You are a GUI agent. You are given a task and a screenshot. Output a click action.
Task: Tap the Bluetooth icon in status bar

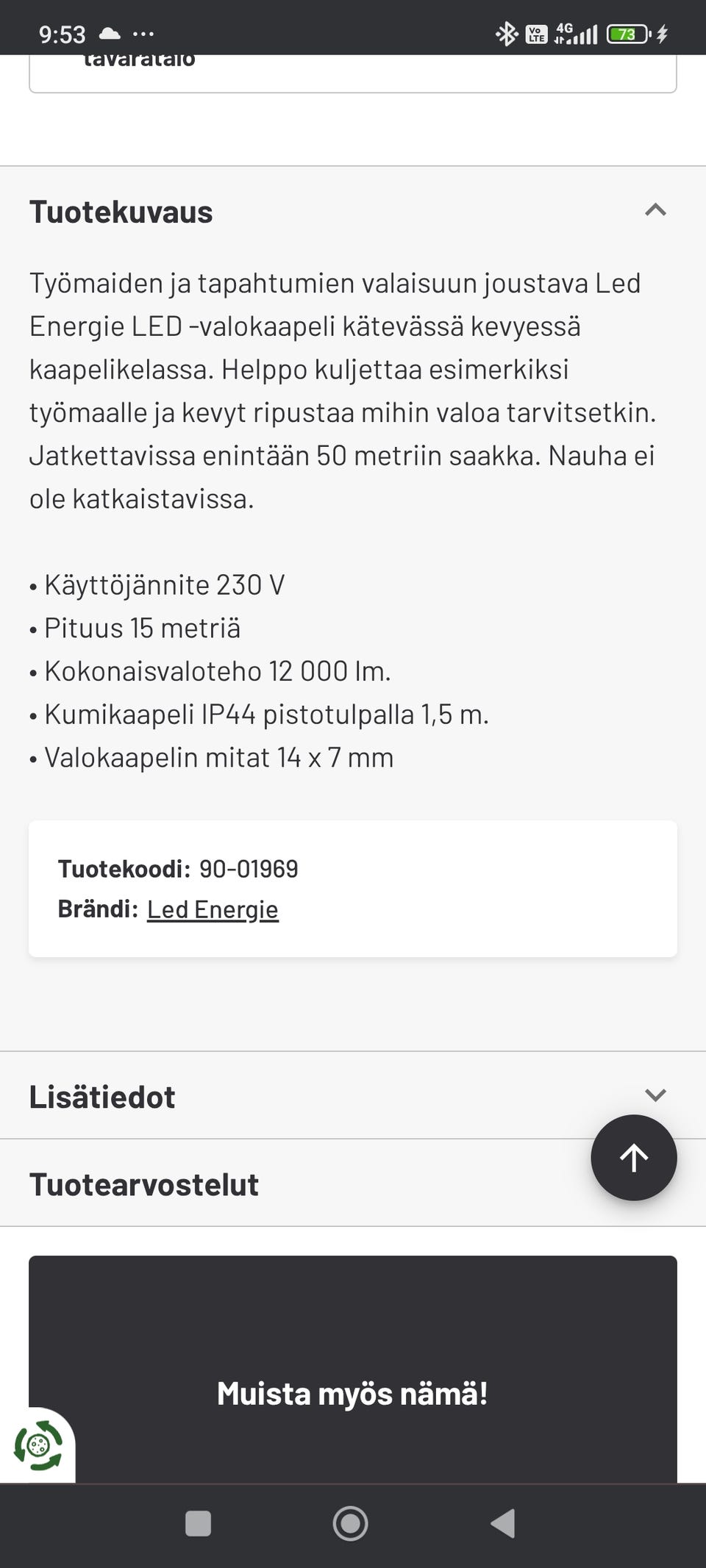coord(506,33)
